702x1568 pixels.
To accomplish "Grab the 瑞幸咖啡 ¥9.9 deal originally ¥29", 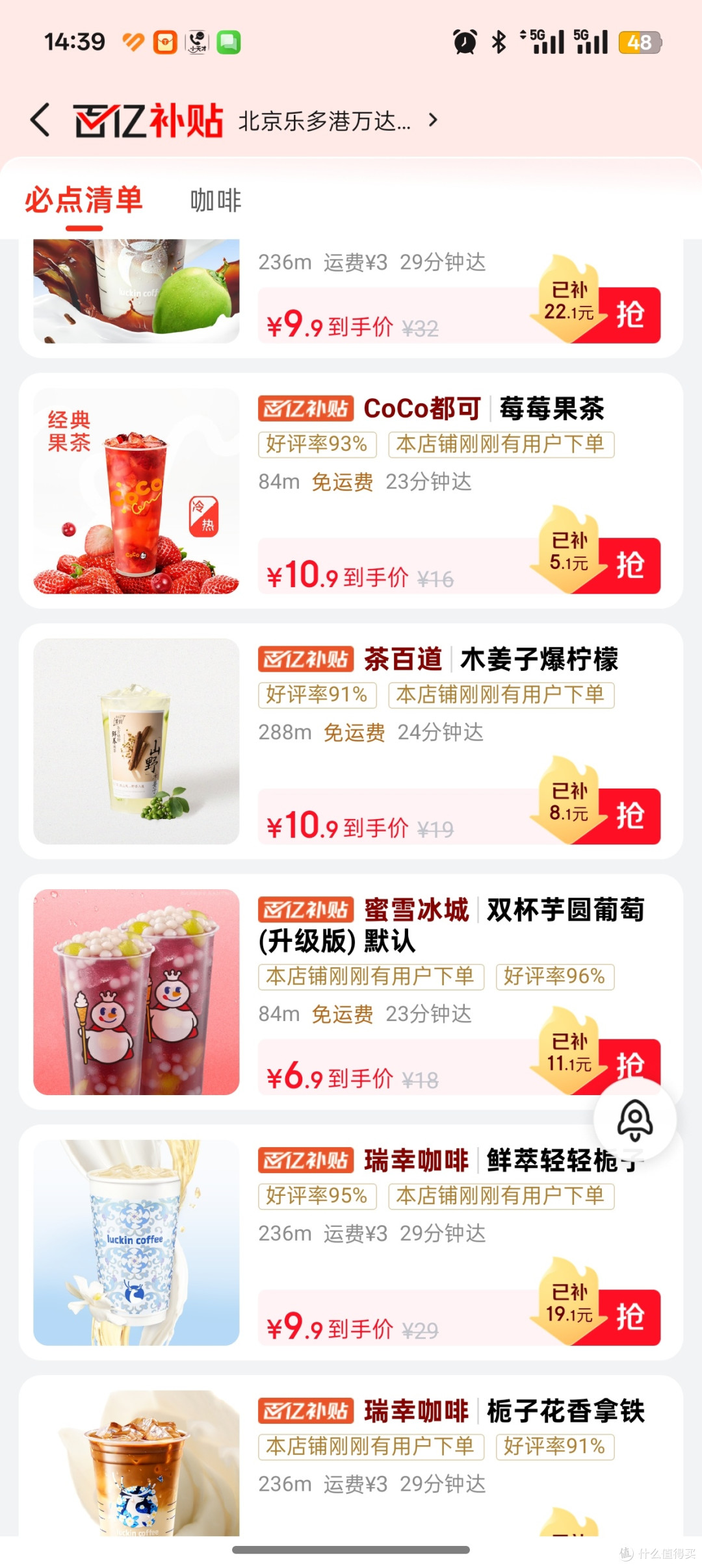I will click(x=629, y=1317).
